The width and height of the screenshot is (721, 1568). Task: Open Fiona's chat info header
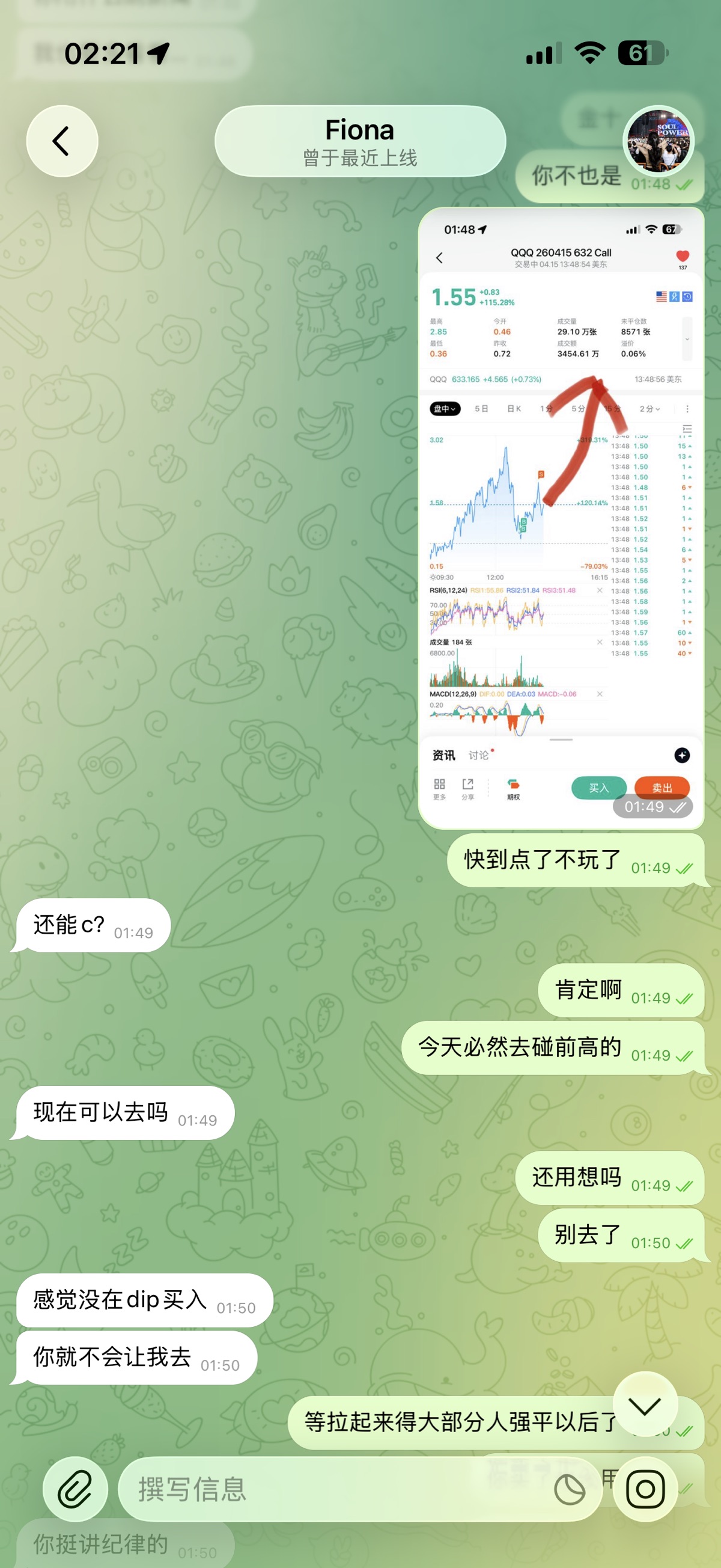point(359,141)
